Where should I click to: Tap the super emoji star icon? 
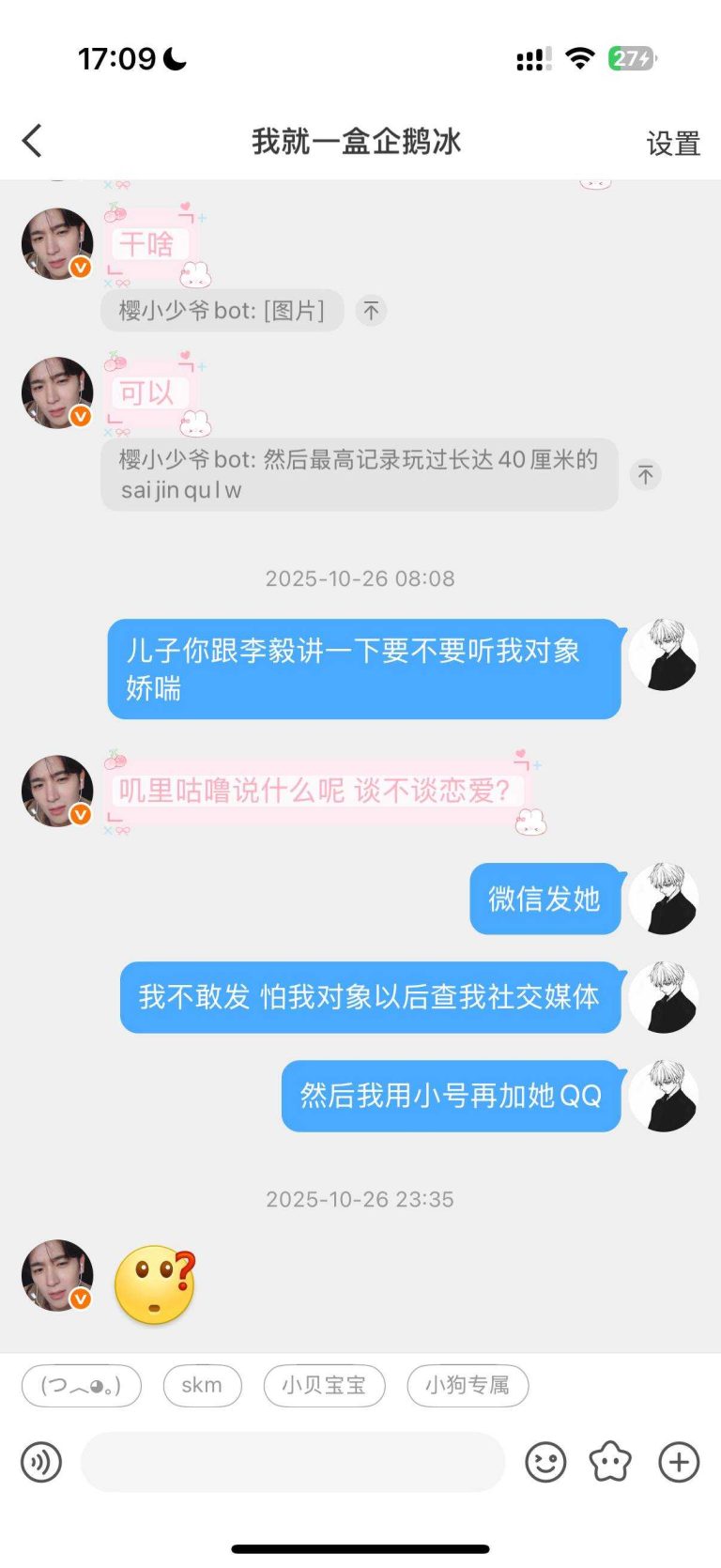click(x=609, y=1462)
